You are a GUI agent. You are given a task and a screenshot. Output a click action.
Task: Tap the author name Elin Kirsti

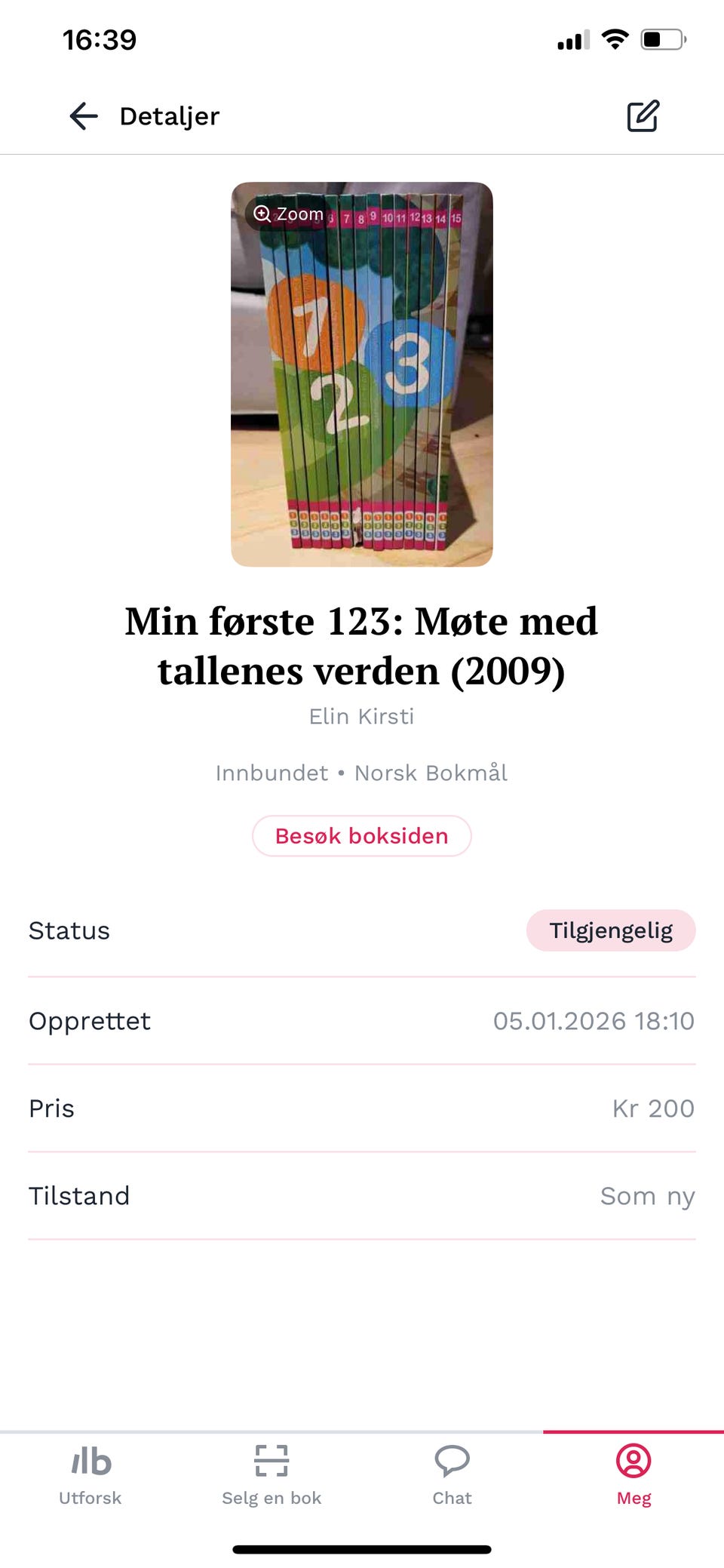coord(361,716)
